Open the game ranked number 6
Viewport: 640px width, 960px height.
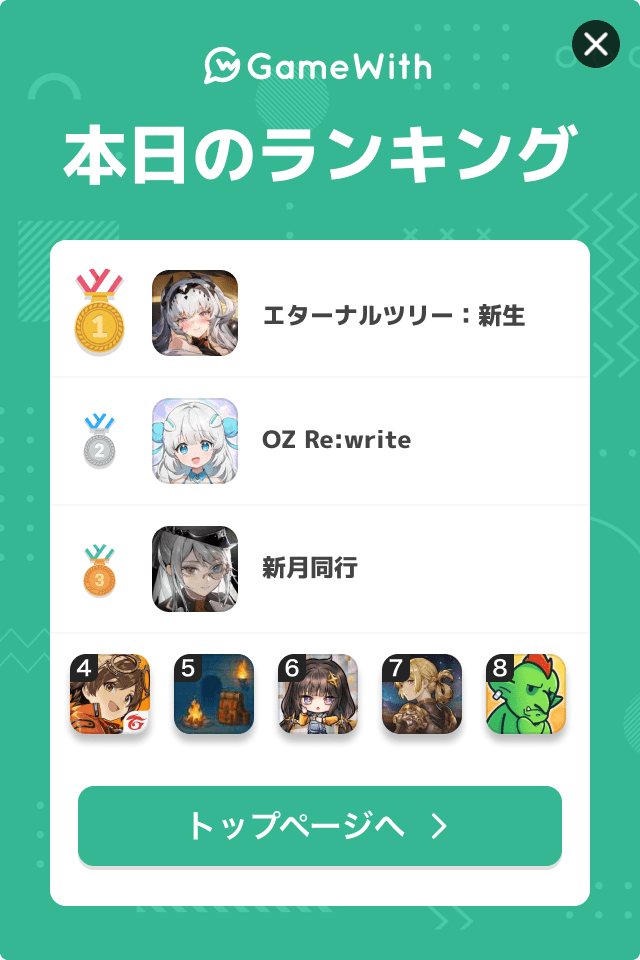pyautogui.click(x=318, y=695)
